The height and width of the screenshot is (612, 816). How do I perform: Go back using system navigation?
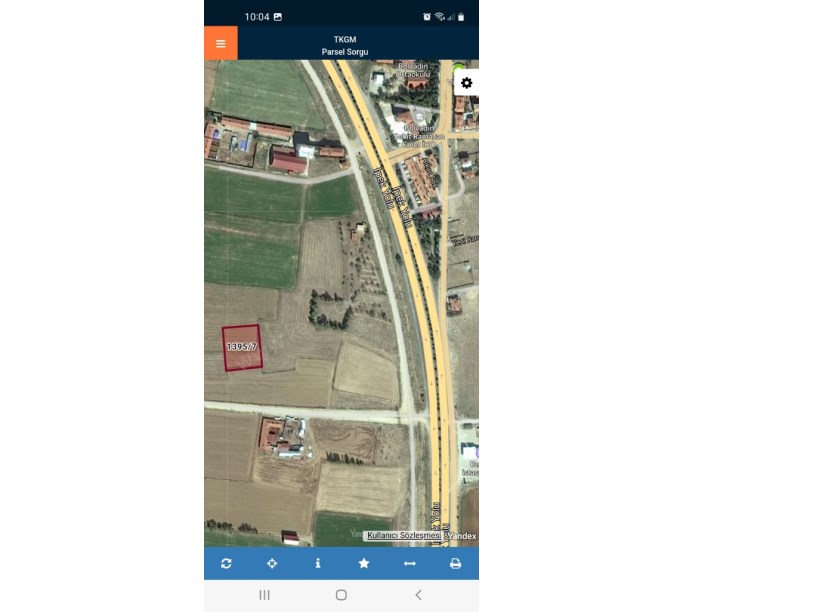(418, 595)
